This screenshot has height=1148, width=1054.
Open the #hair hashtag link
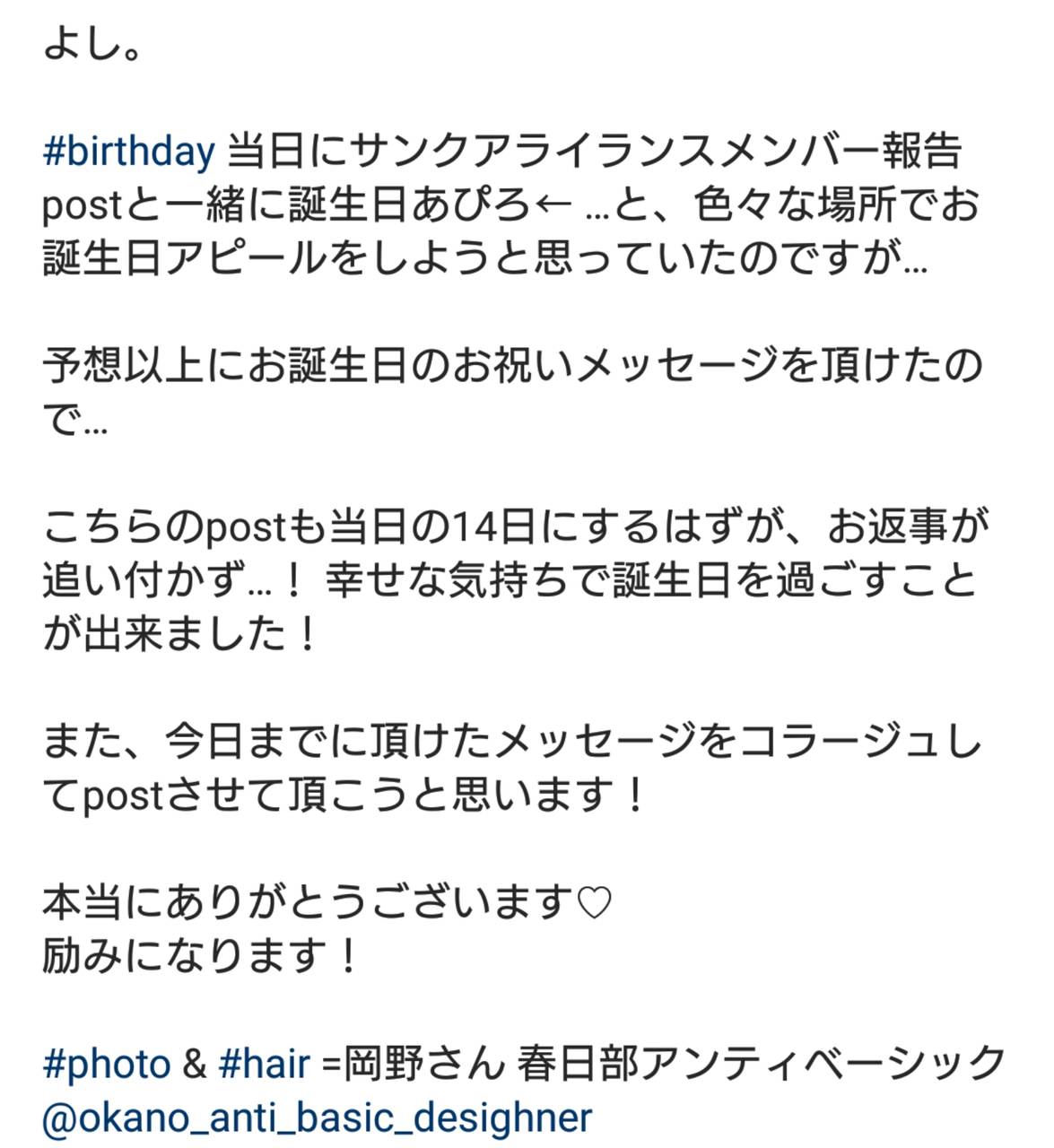point(264,1065)
